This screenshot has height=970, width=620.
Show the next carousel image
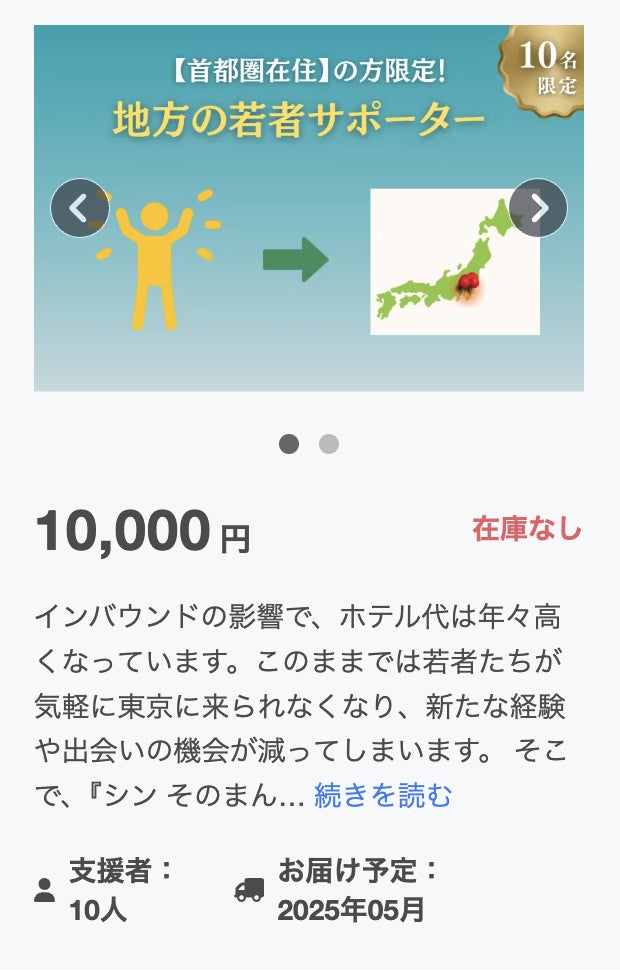538,208
